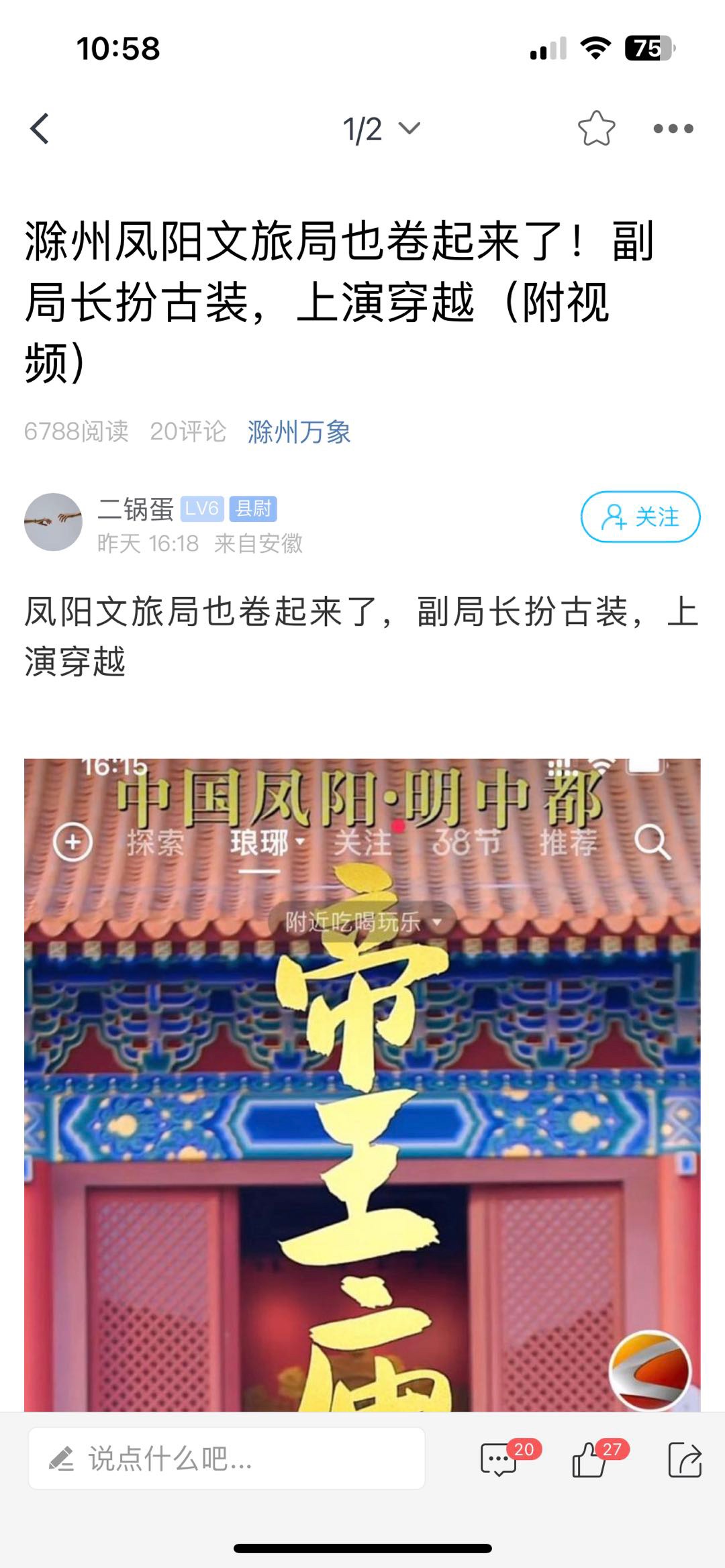Tap the 说点什么吧 comment input field

coord(227,1458)
